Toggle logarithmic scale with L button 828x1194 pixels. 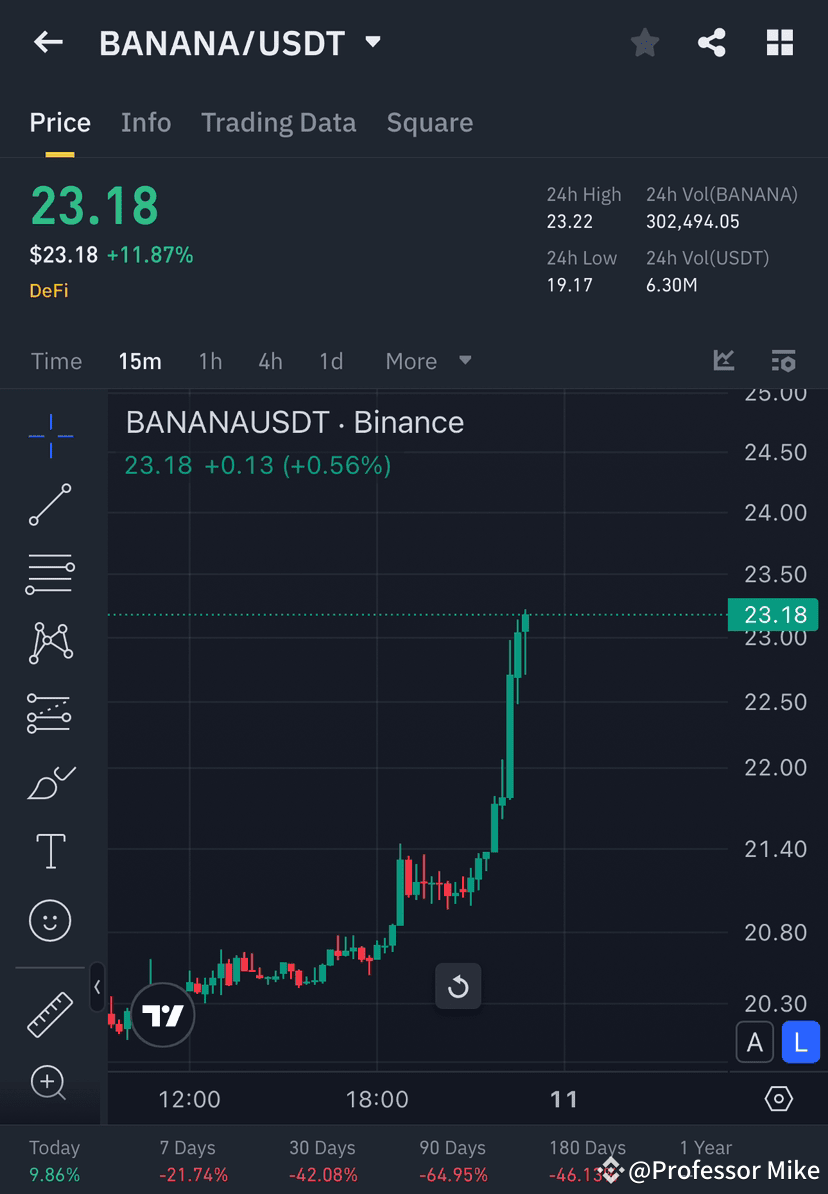point(800,1042)
